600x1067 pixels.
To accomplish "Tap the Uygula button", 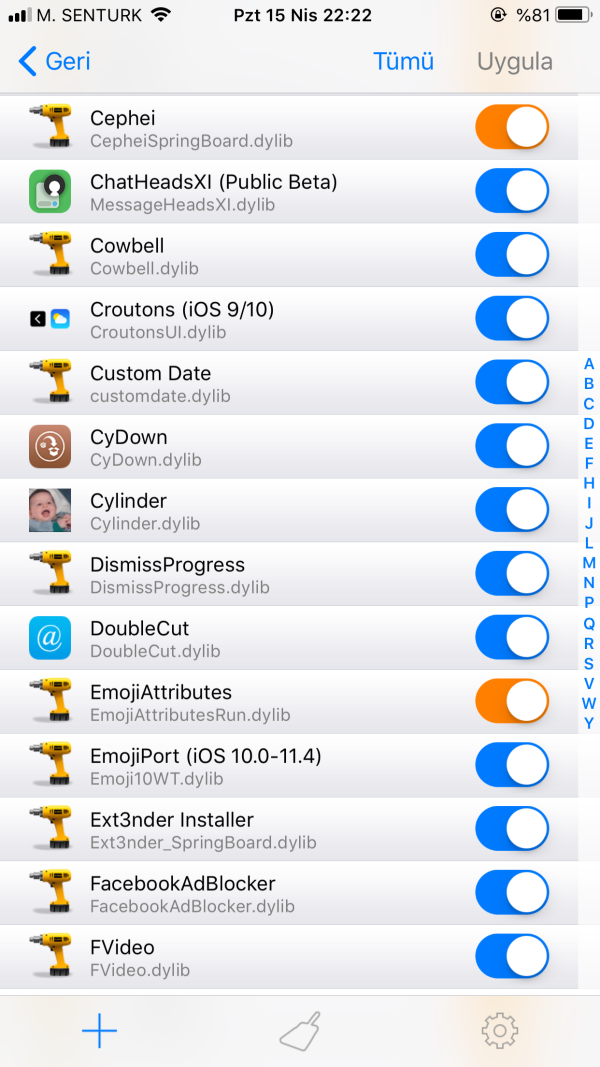I will pos(514,61).
